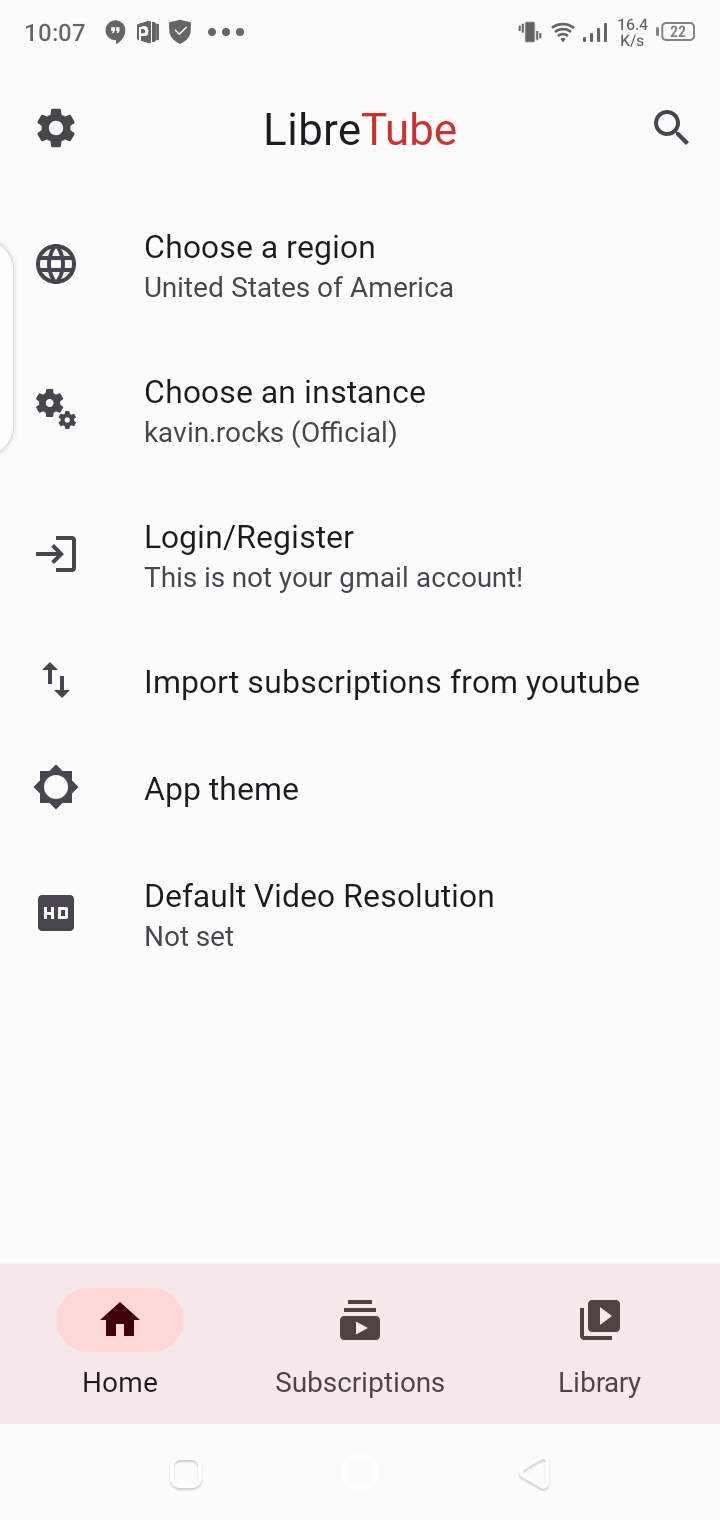Tap the system back button
The width and height of the screenshot is (720, 1520).
pyautogui.click(x=534, y=1473)
